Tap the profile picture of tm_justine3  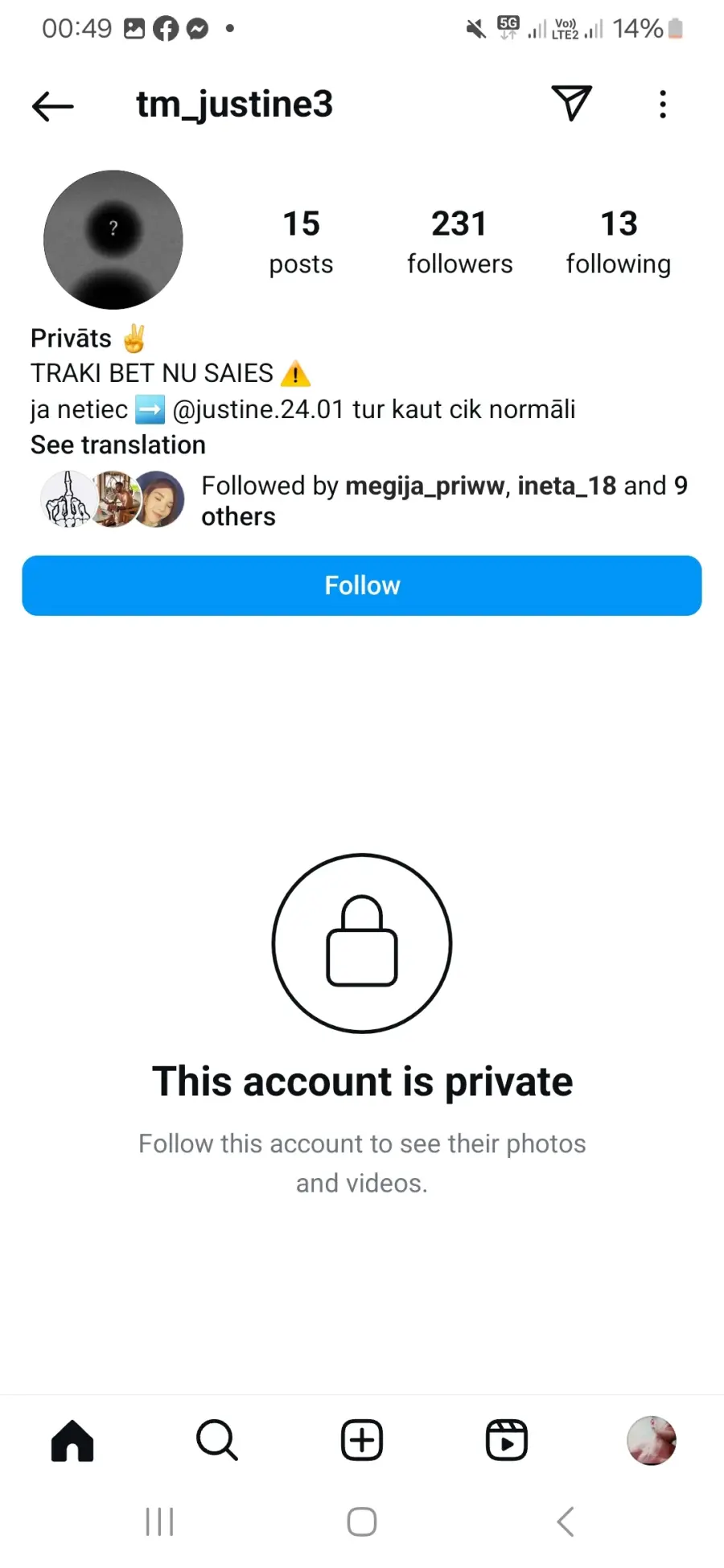113,240
